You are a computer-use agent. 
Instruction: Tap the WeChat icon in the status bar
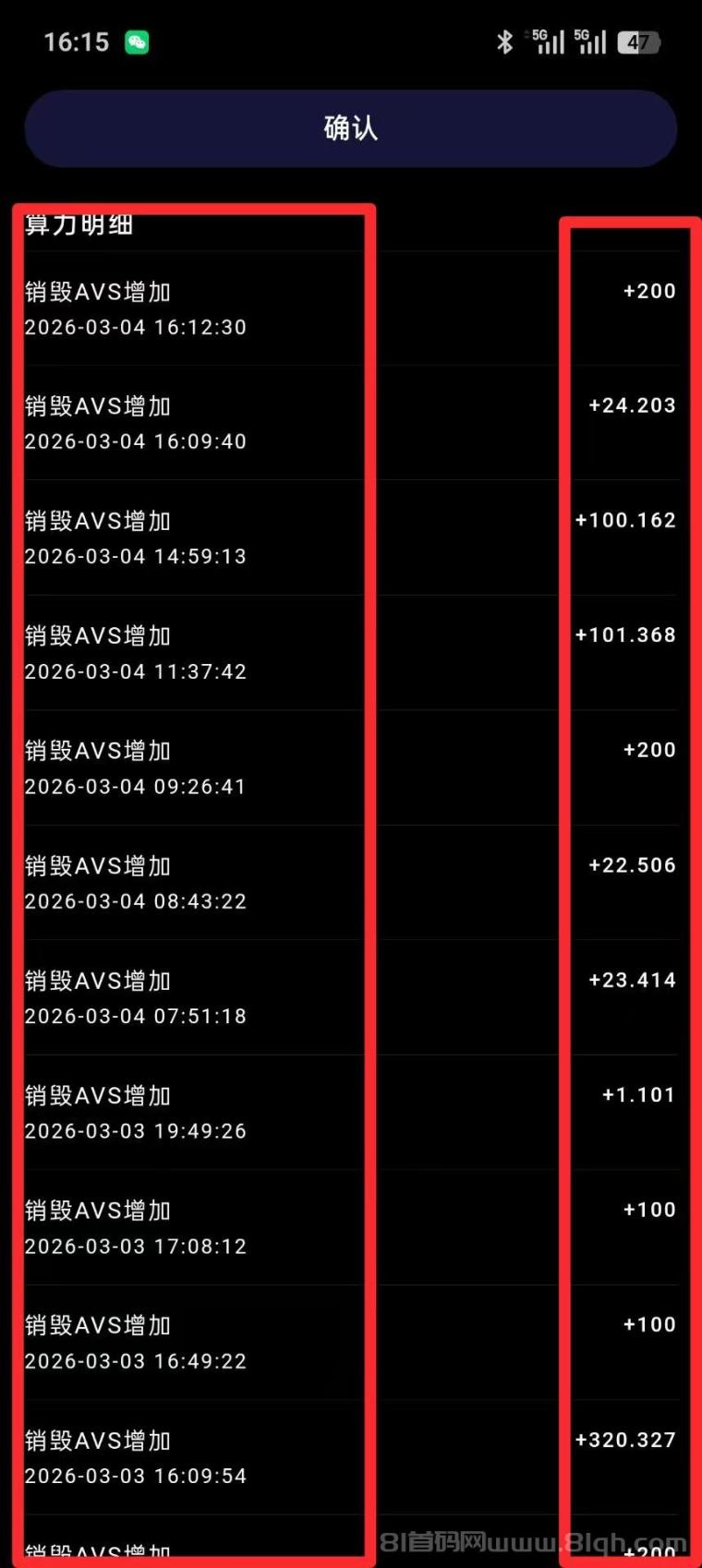coord(137,41)
